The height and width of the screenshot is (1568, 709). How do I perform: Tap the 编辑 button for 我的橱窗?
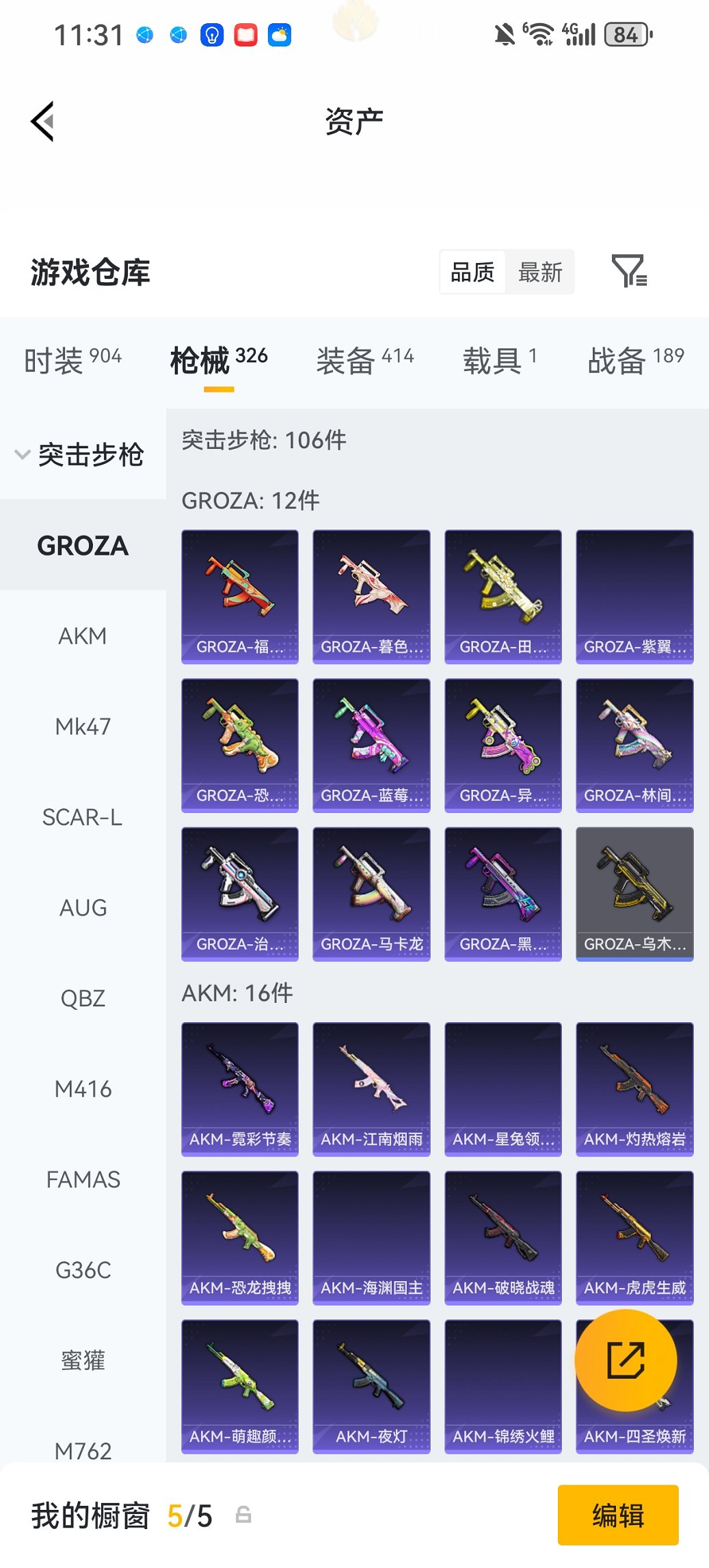pyautogui.click(x=618, y=1515)
